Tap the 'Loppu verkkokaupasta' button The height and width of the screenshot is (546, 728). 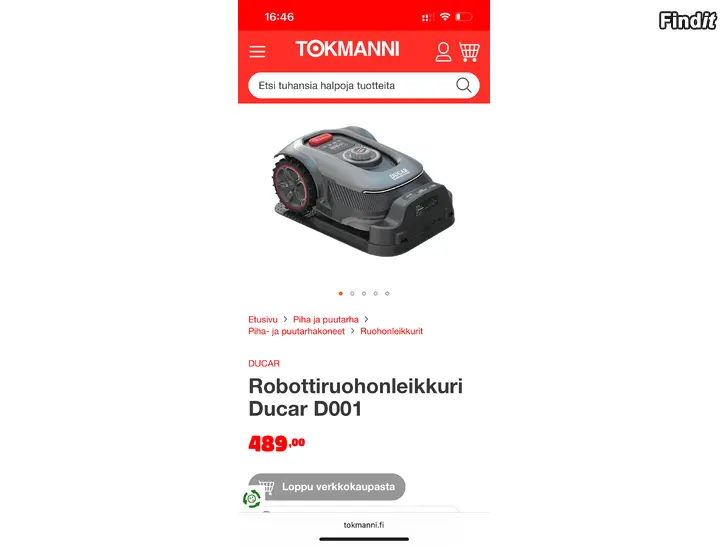327,487
